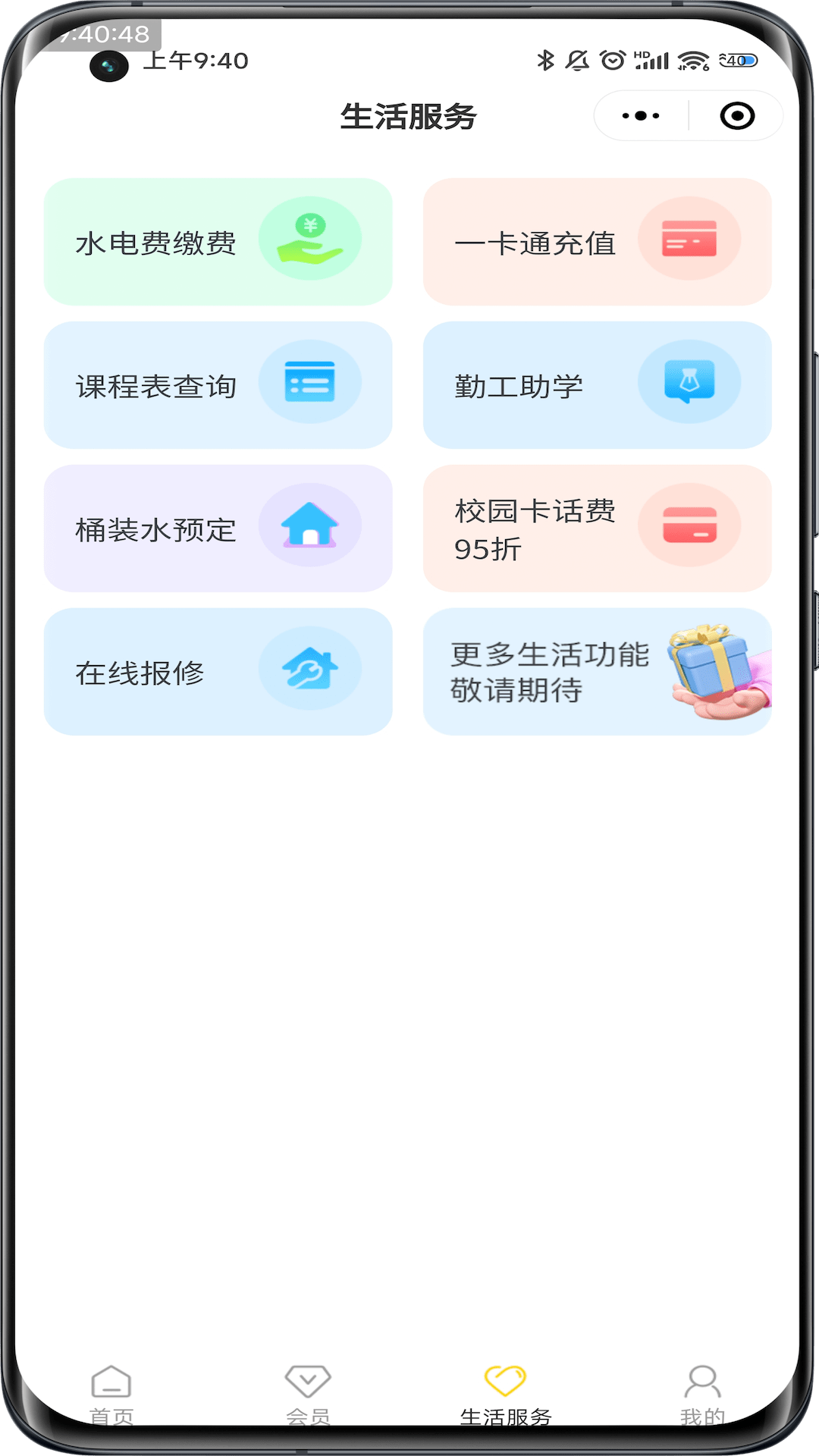Image resolution: width=819 pixels, height=1456 pixels.
Task: Switch to the 首页 tab
Action: [x=111, y=1394]
